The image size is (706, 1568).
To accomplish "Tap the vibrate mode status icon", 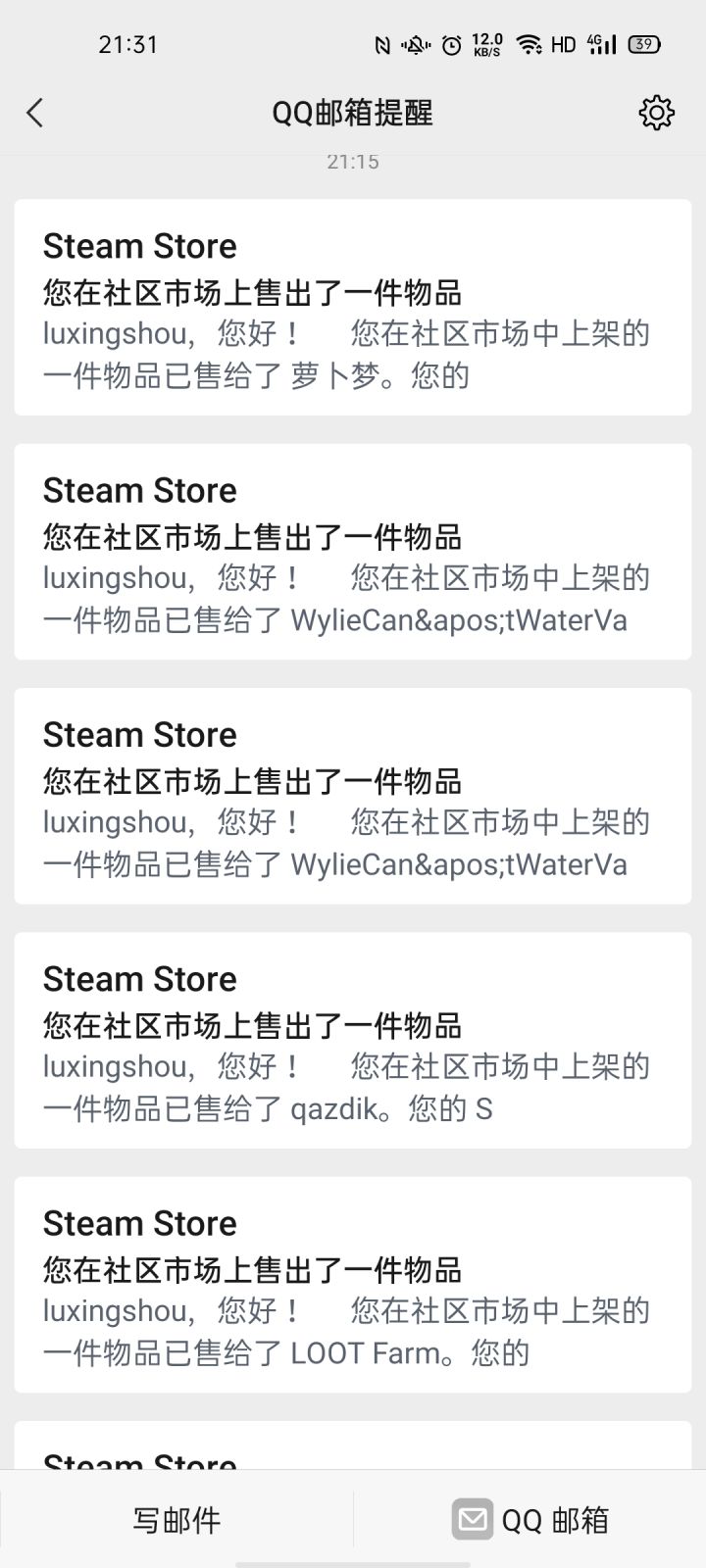I will click(416, 44).
